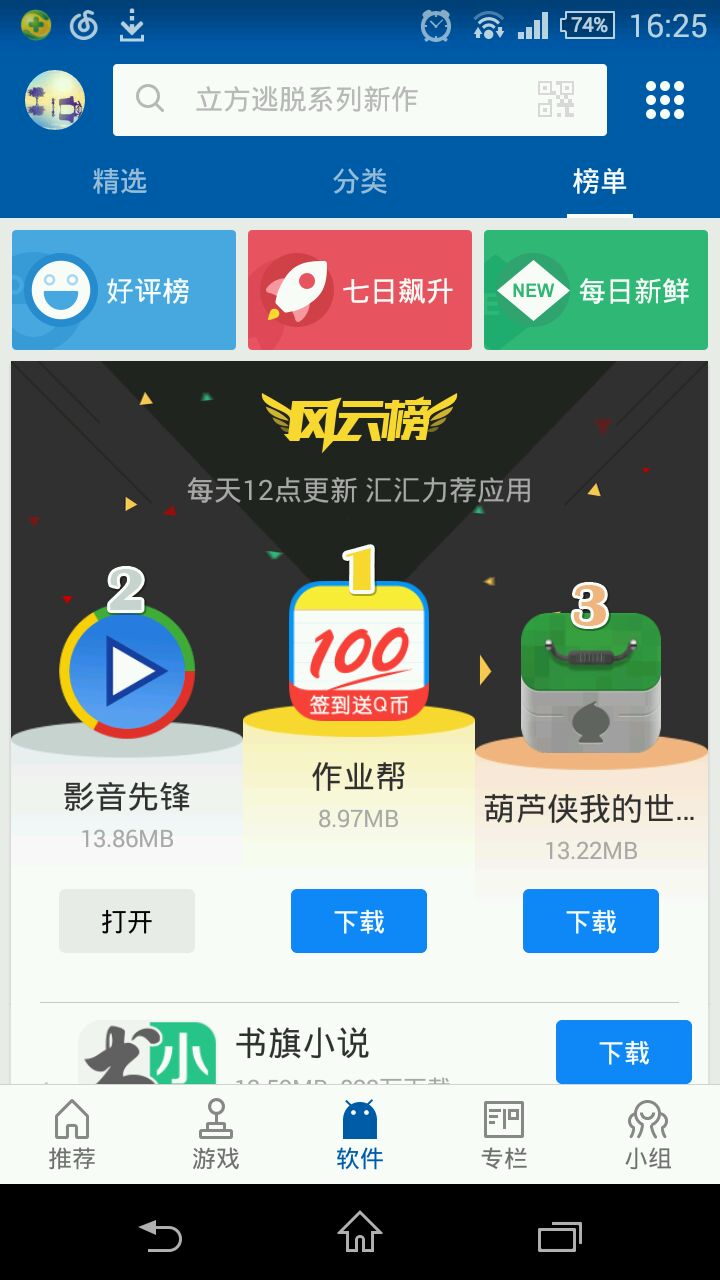Image resolution: width=720 pixels, height=1280 pixels.
Task: Open the 影音先锋 app
Action: (x=127, y=921)
